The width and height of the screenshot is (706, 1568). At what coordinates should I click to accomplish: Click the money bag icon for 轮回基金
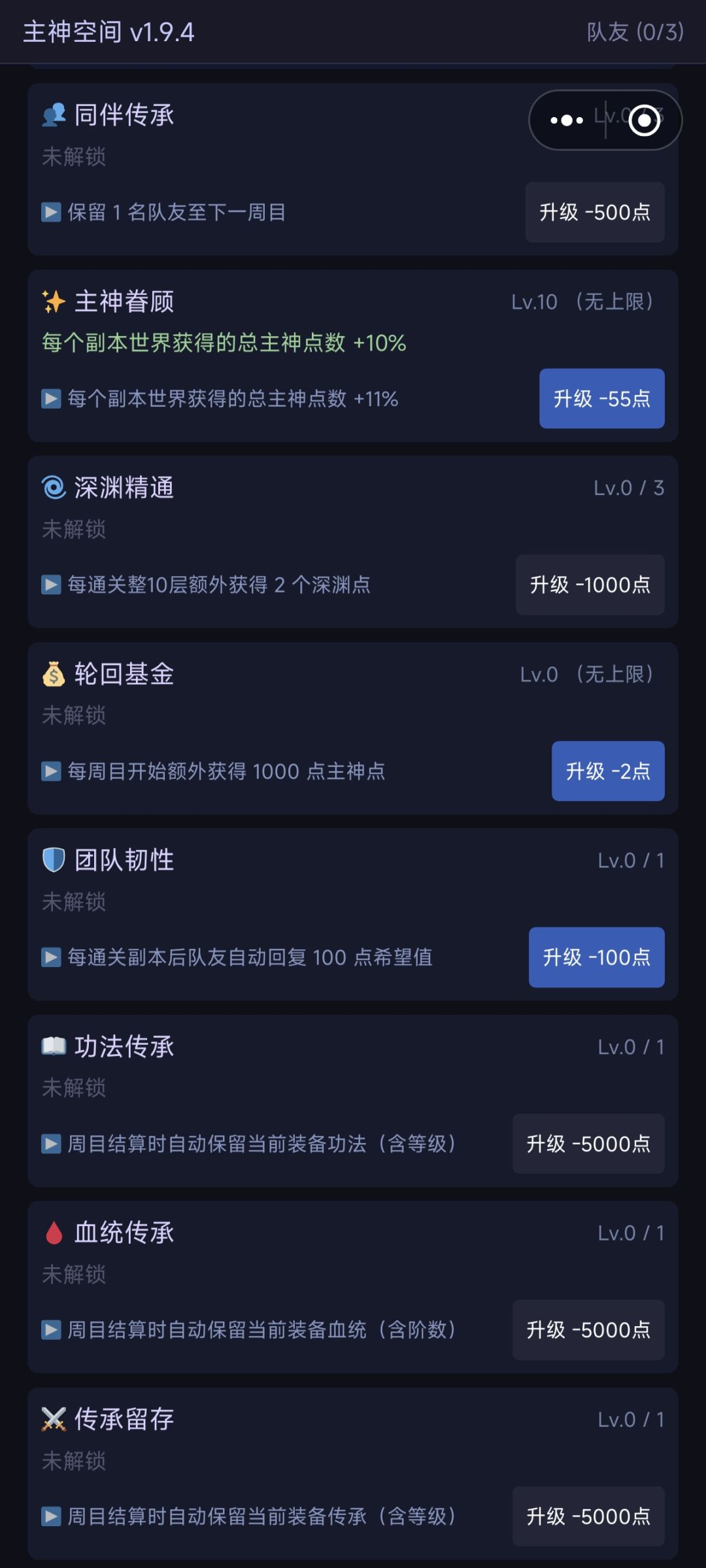click(54, 675)
